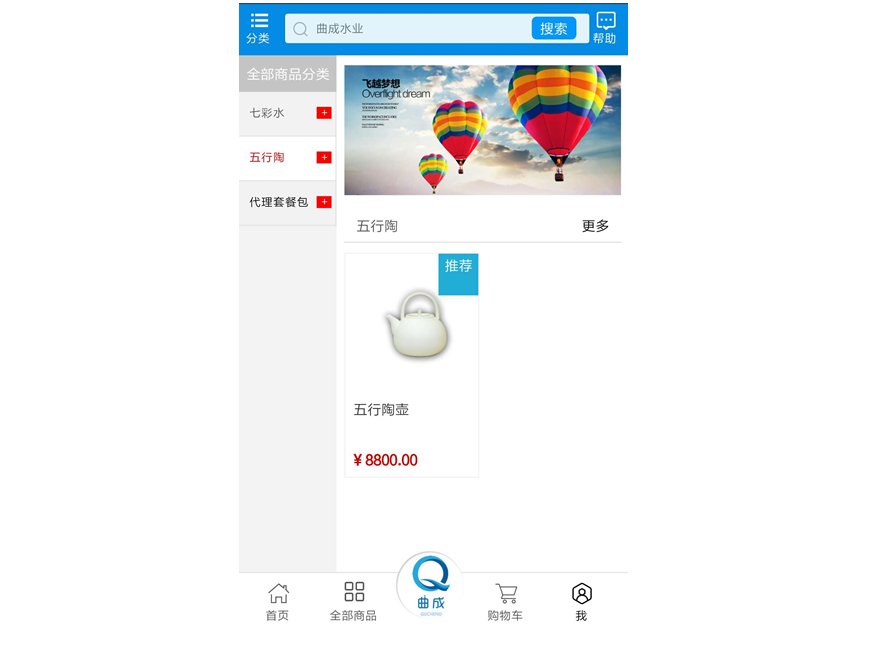Open the 帮助 help icon
This screenshot has height=666, width=888.
(x=605, y=28)
